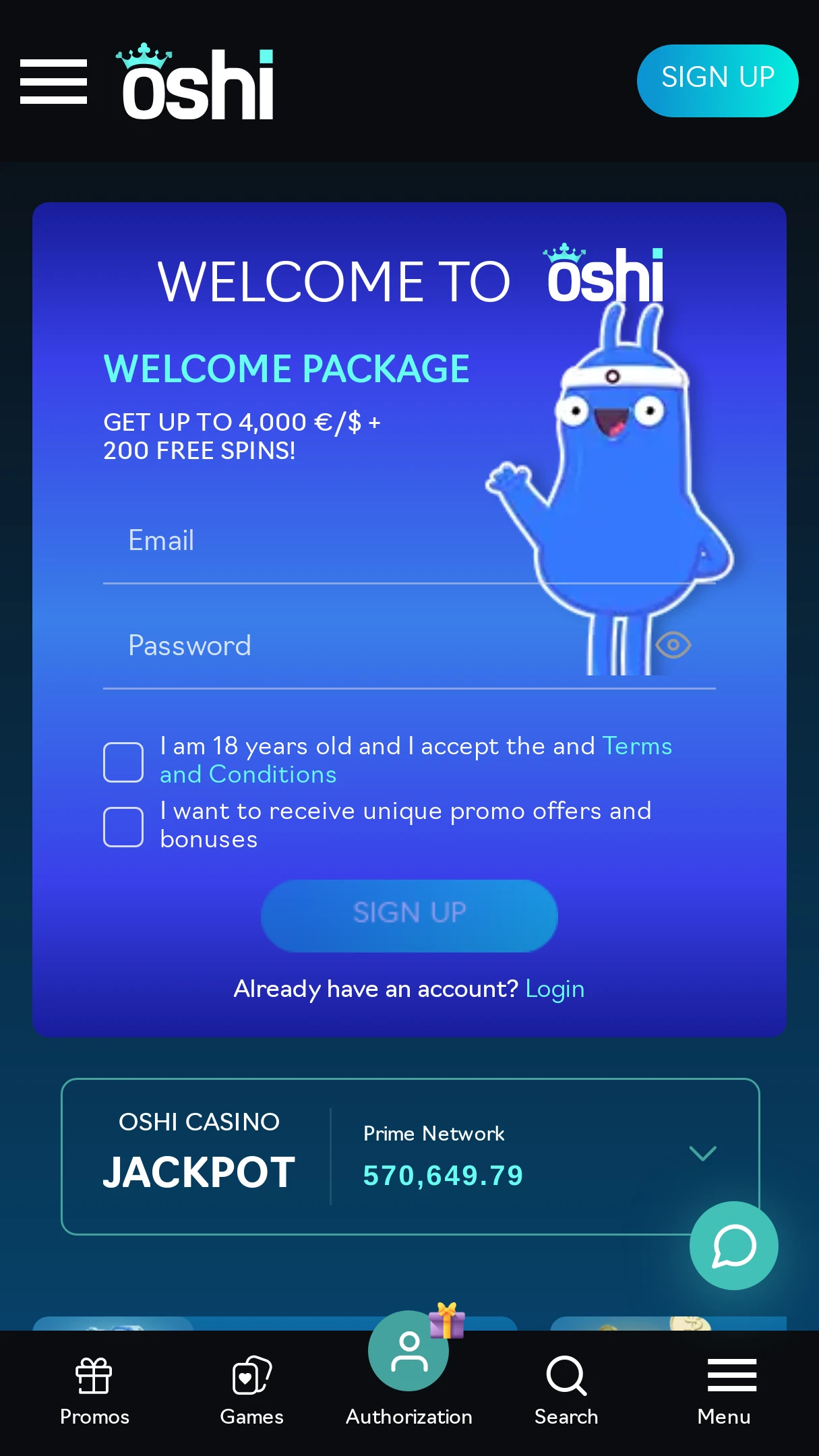Open Search from the bottom bar
Image resolution: width=819 pixels, height=1456 pixels.
(x=566, y=1390)
